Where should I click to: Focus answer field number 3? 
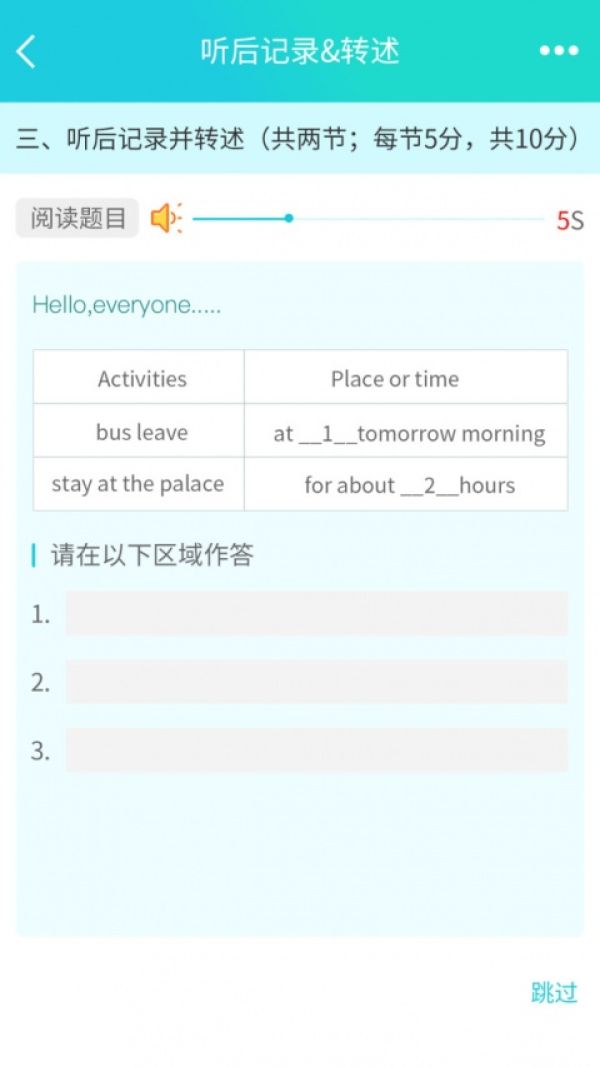(316, 750)
